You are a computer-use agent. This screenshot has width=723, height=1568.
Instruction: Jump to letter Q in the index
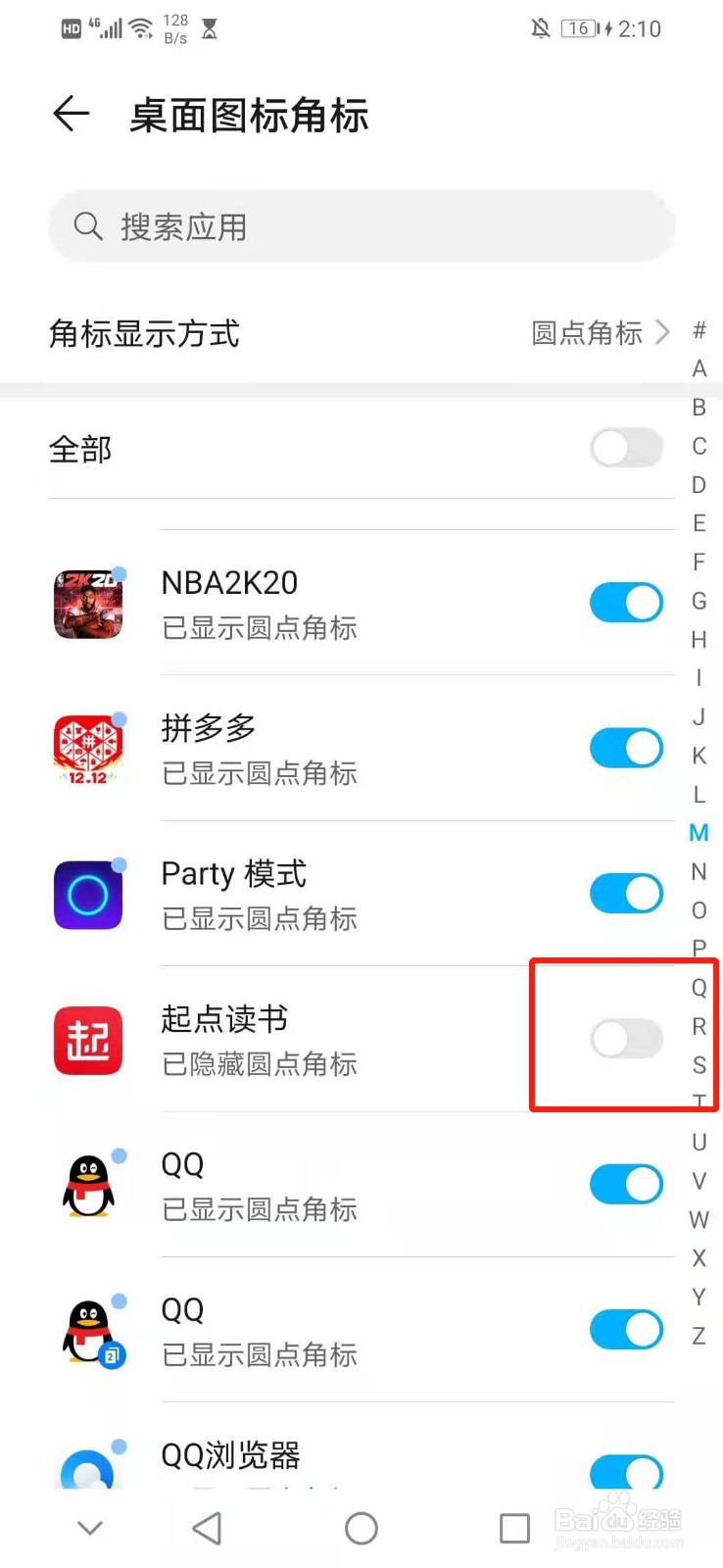pos(699,988)
